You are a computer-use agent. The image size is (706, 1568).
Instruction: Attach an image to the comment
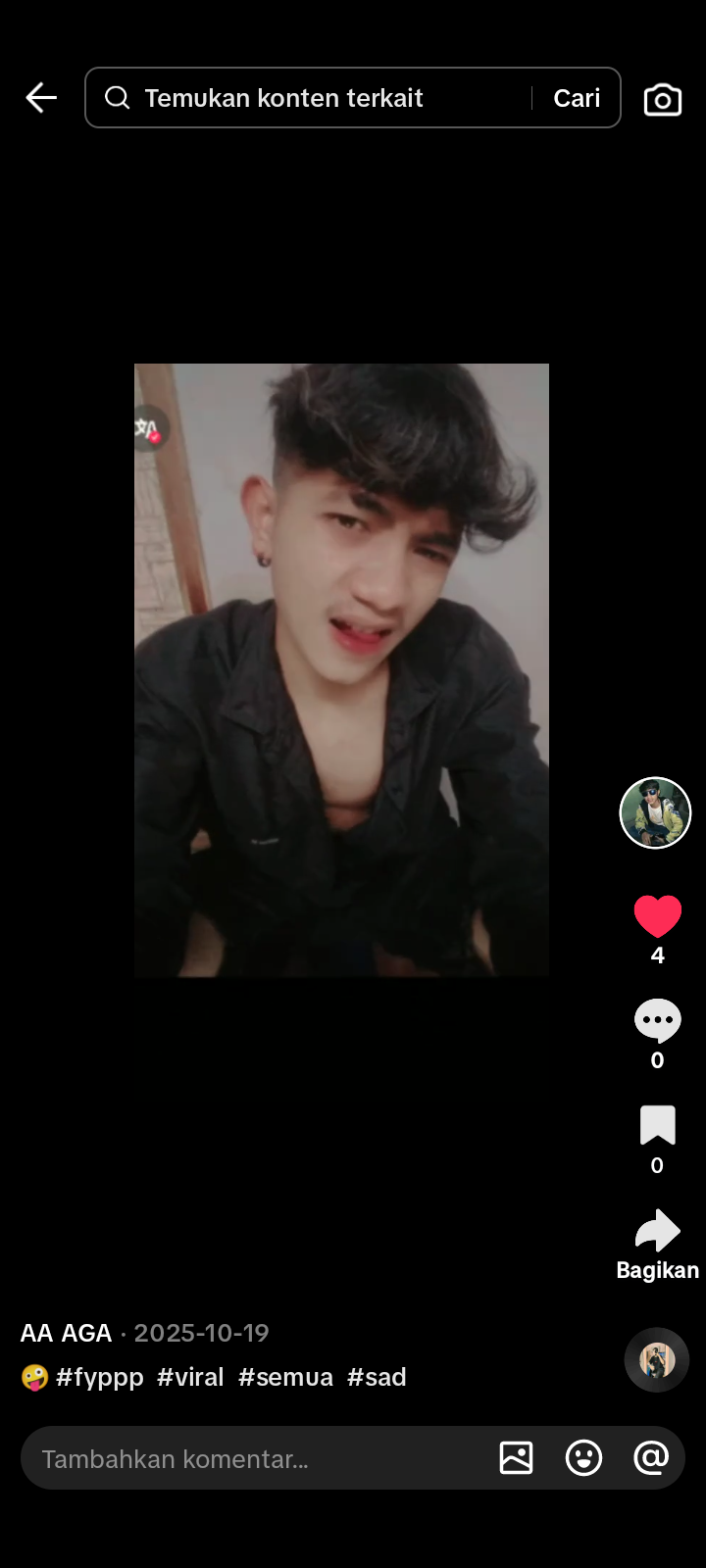[517, 1458]
